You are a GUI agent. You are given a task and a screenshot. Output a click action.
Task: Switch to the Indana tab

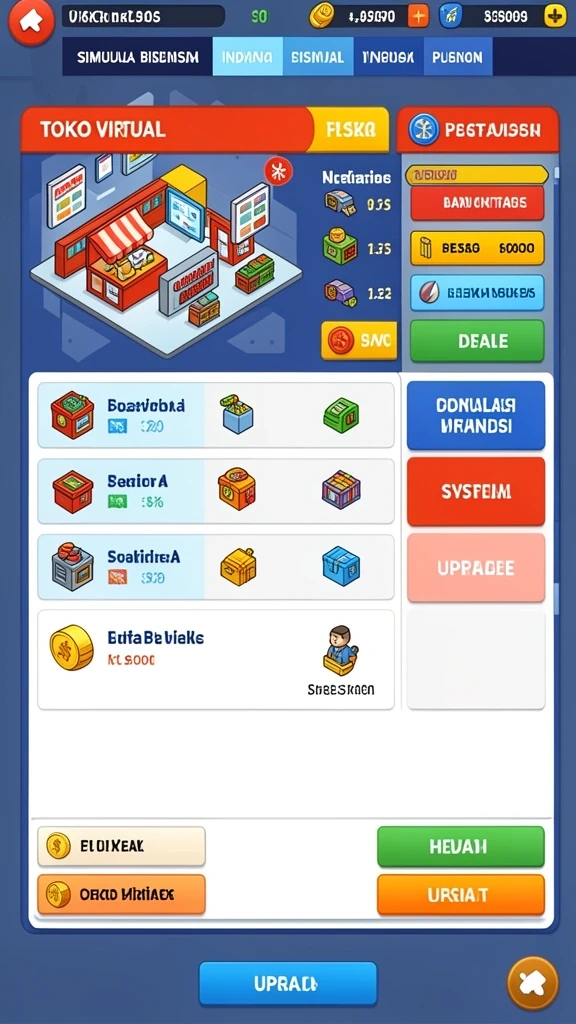[x=248, y=57]
